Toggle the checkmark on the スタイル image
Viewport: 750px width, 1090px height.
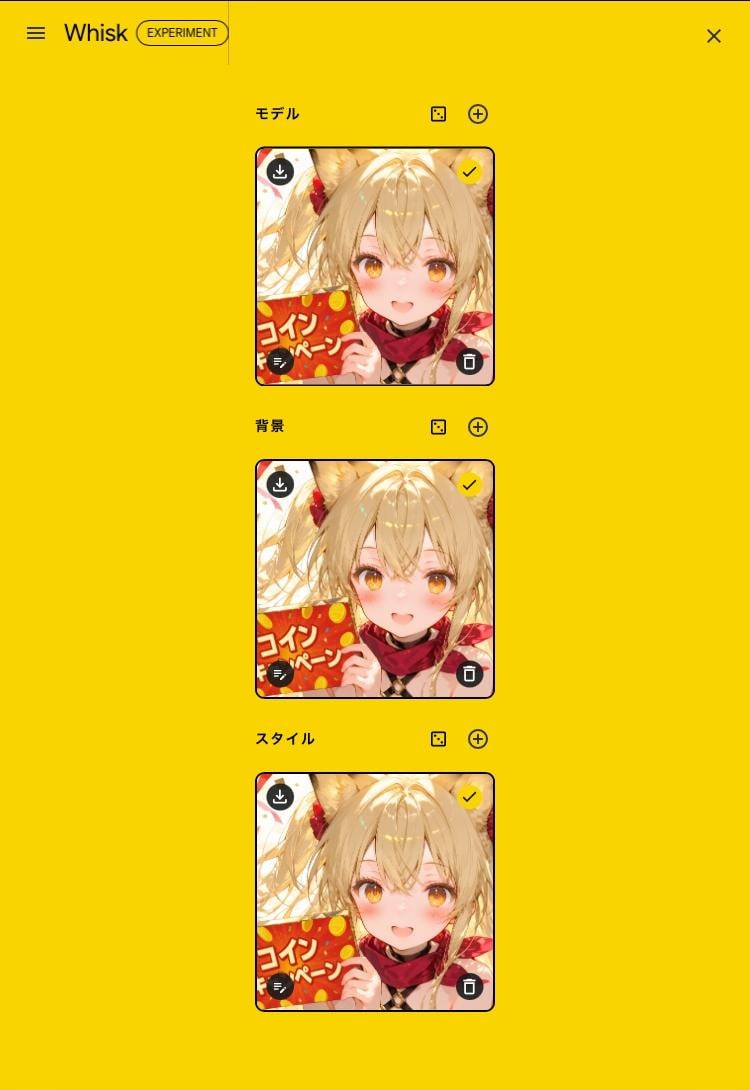pyautogui.click(x=469, y=797)
